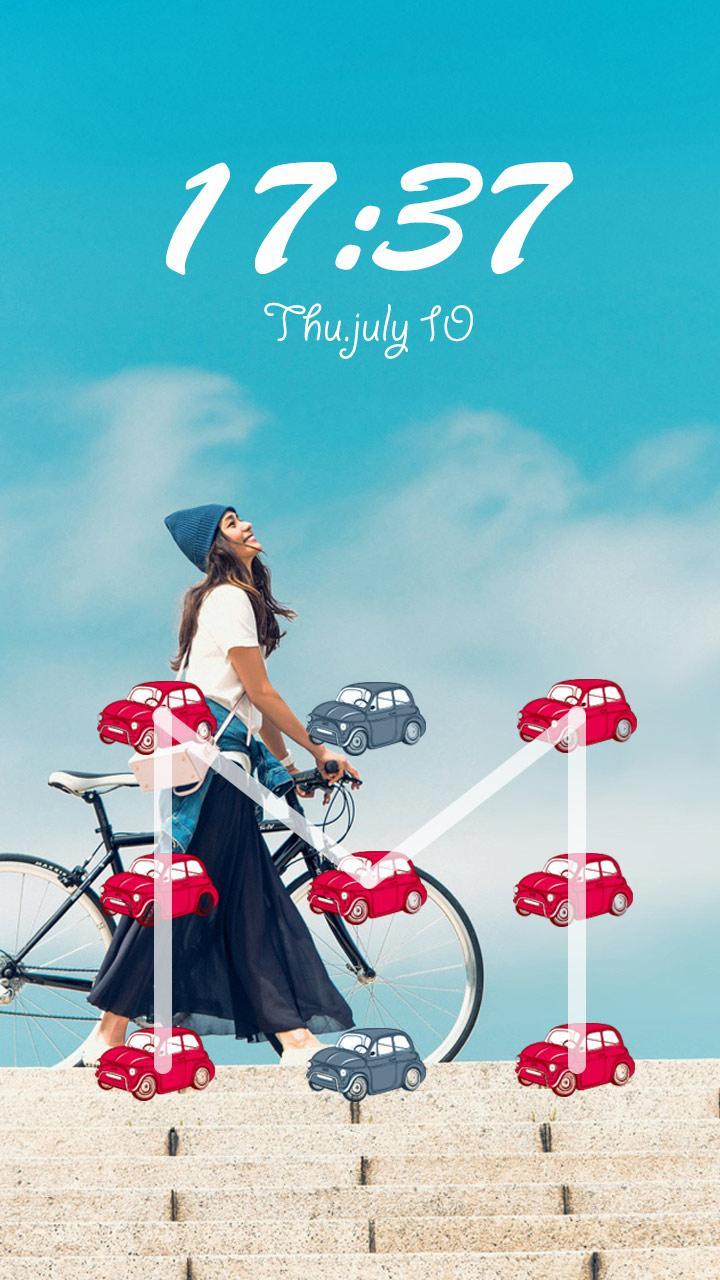Tap the top-left red car pattern dot

point(157,717)
